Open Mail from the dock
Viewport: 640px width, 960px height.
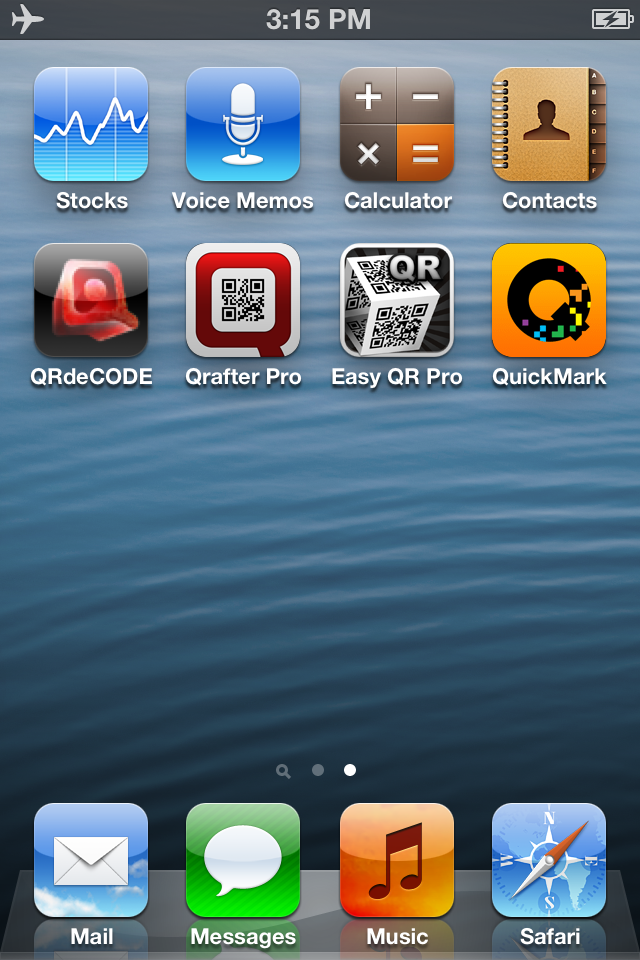(x=91, y=861)
